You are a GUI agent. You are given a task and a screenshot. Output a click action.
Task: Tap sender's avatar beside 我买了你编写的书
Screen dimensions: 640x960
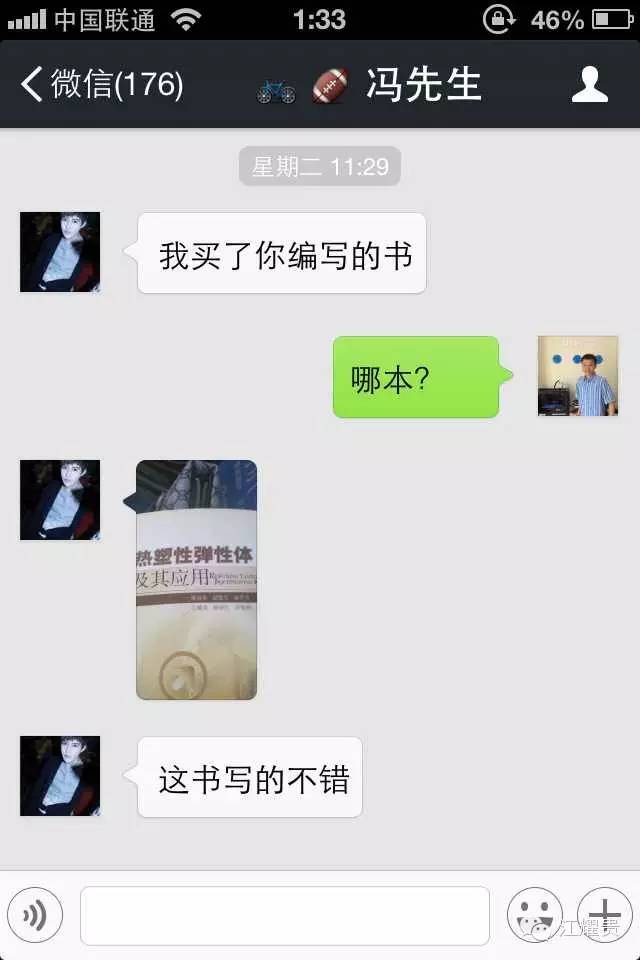tap(60, 252)
